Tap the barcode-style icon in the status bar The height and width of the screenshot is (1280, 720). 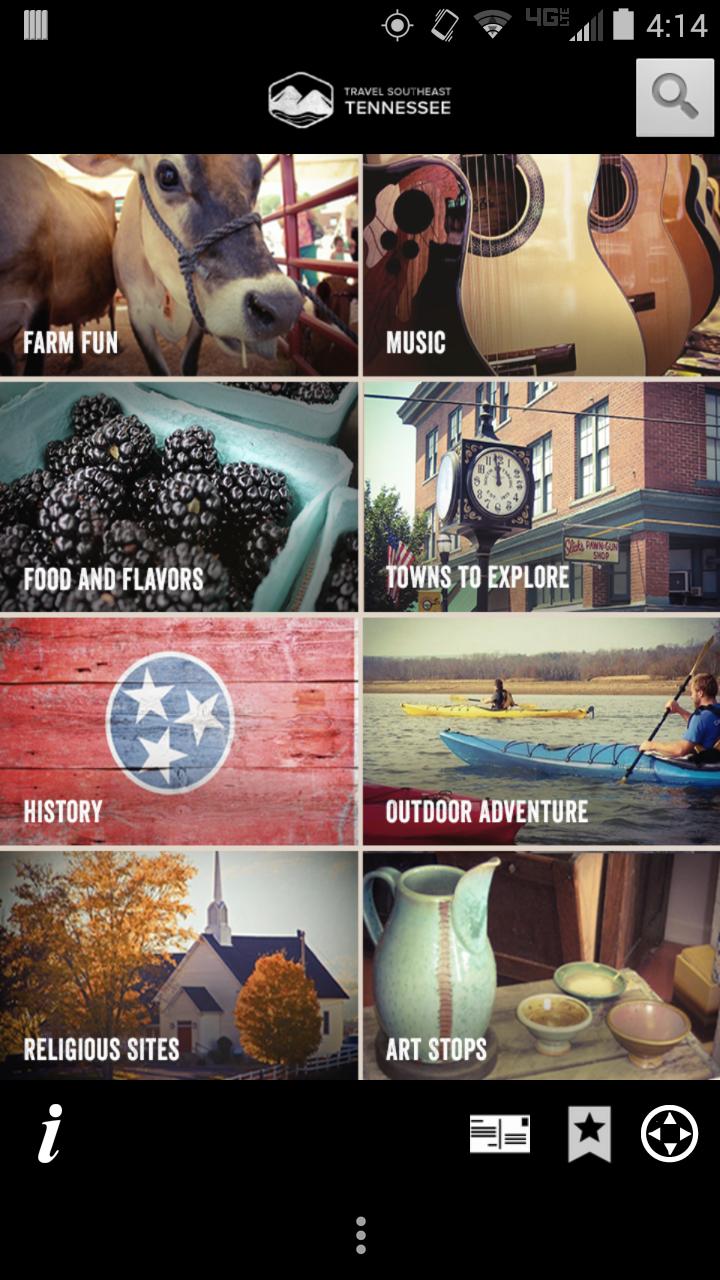coord(36,24)
